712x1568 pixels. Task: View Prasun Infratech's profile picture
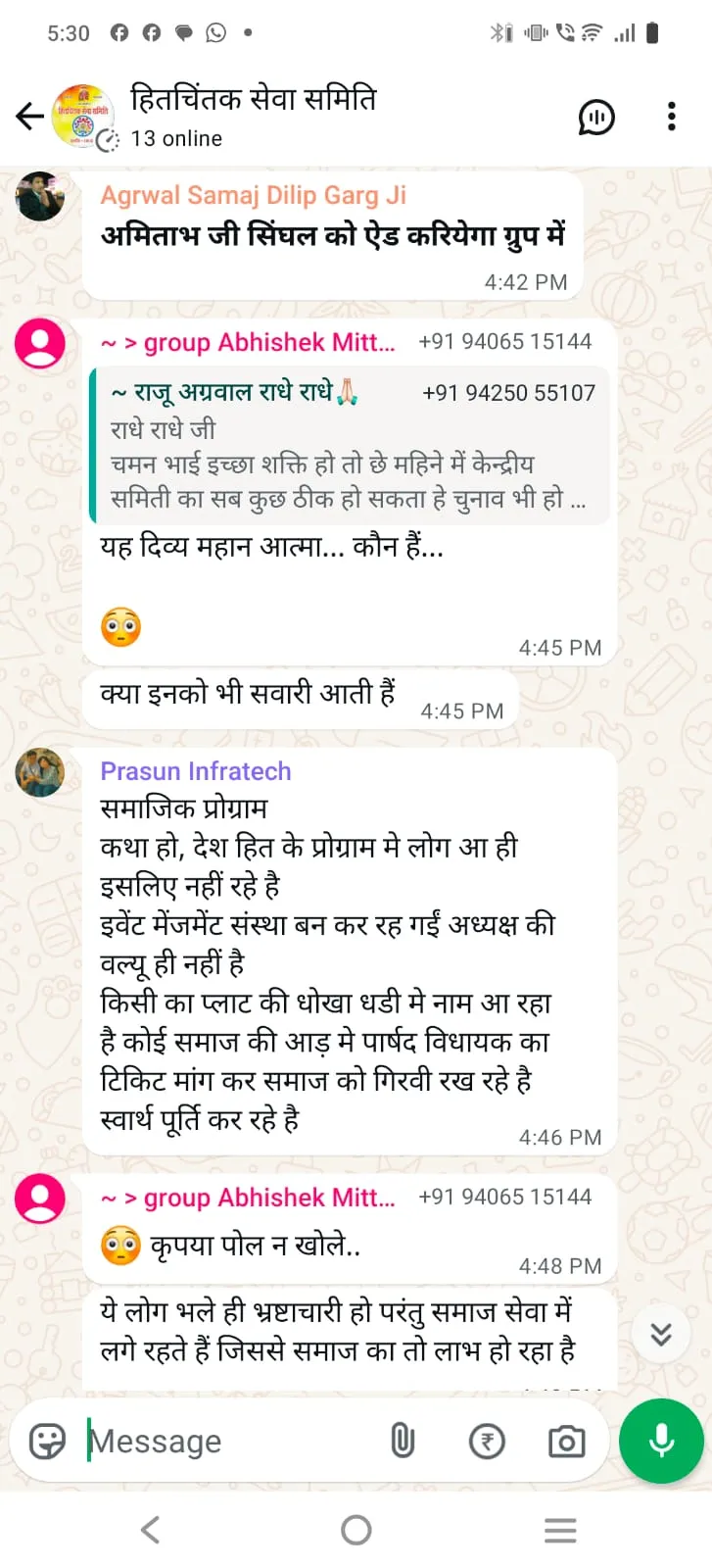tap(40, 772)
